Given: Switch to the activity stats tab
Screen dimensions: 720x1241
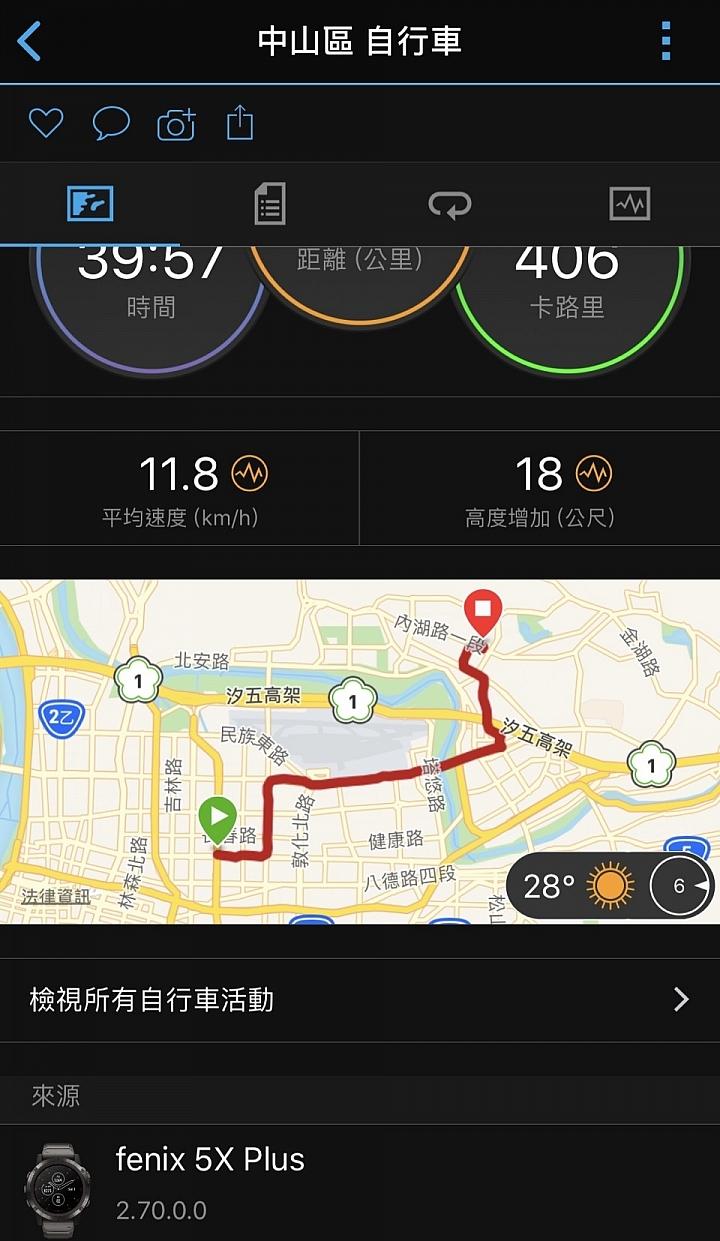Looking at the screenshot, I should click(x=90, y=203).
